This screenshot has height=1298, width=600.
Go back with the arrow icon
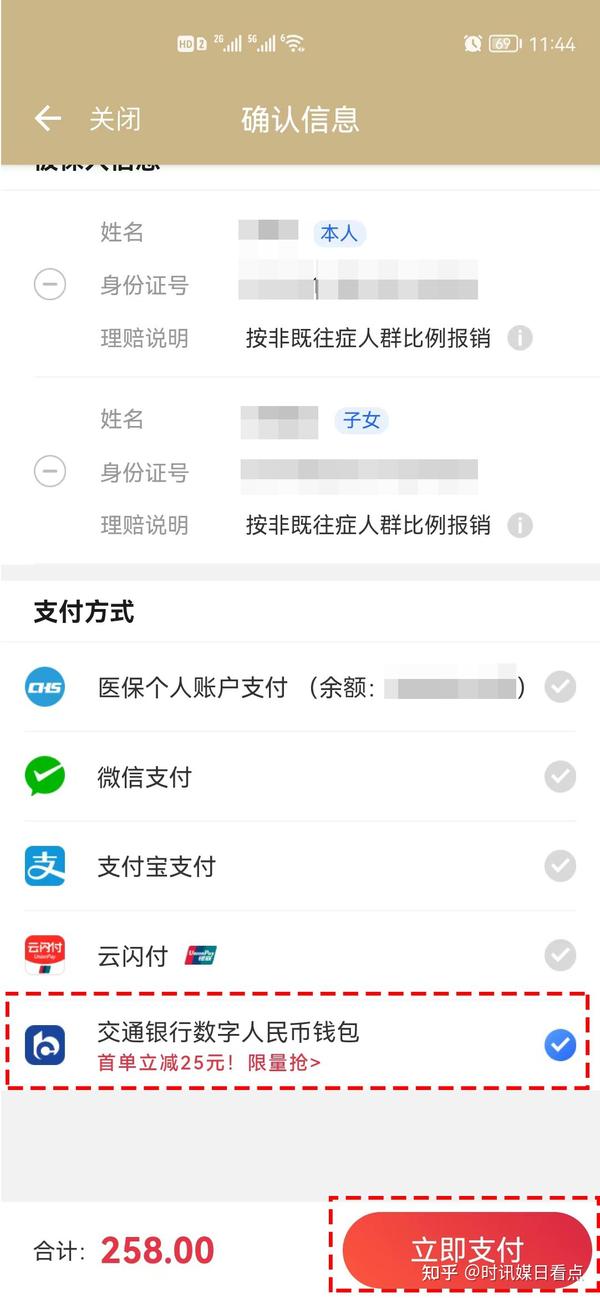coord(48,119)
